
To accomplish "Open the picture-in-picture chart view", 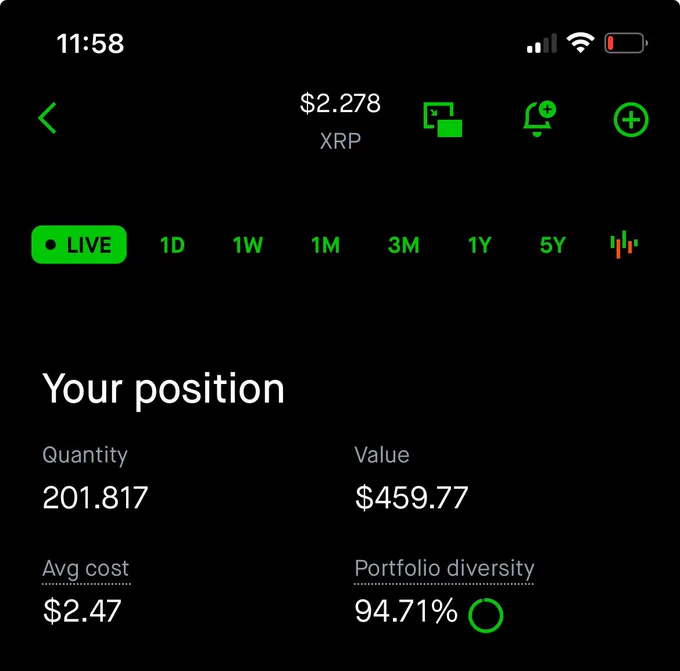I will (x=443, y=120).
